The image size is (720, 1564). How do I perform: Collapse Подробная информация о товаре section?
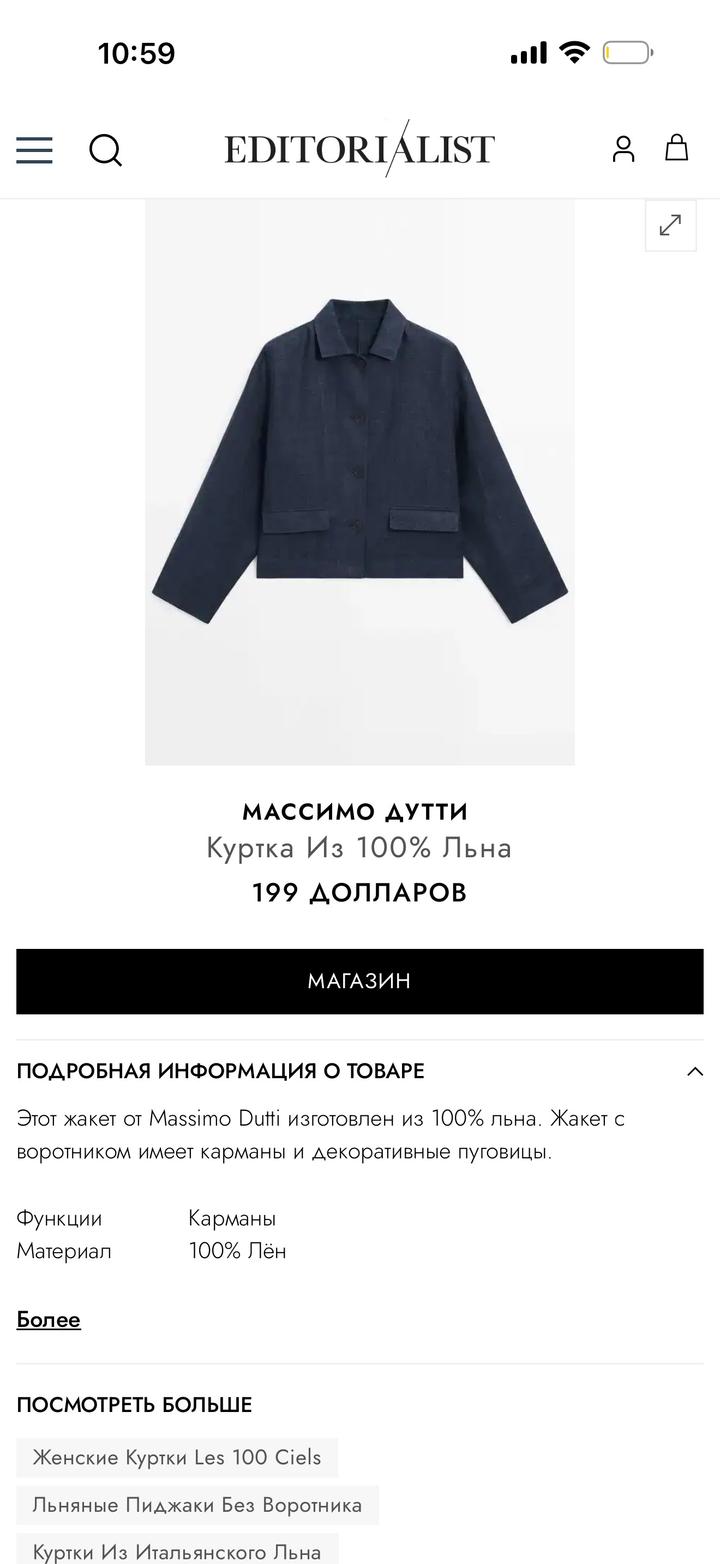tap(694, 1071)
